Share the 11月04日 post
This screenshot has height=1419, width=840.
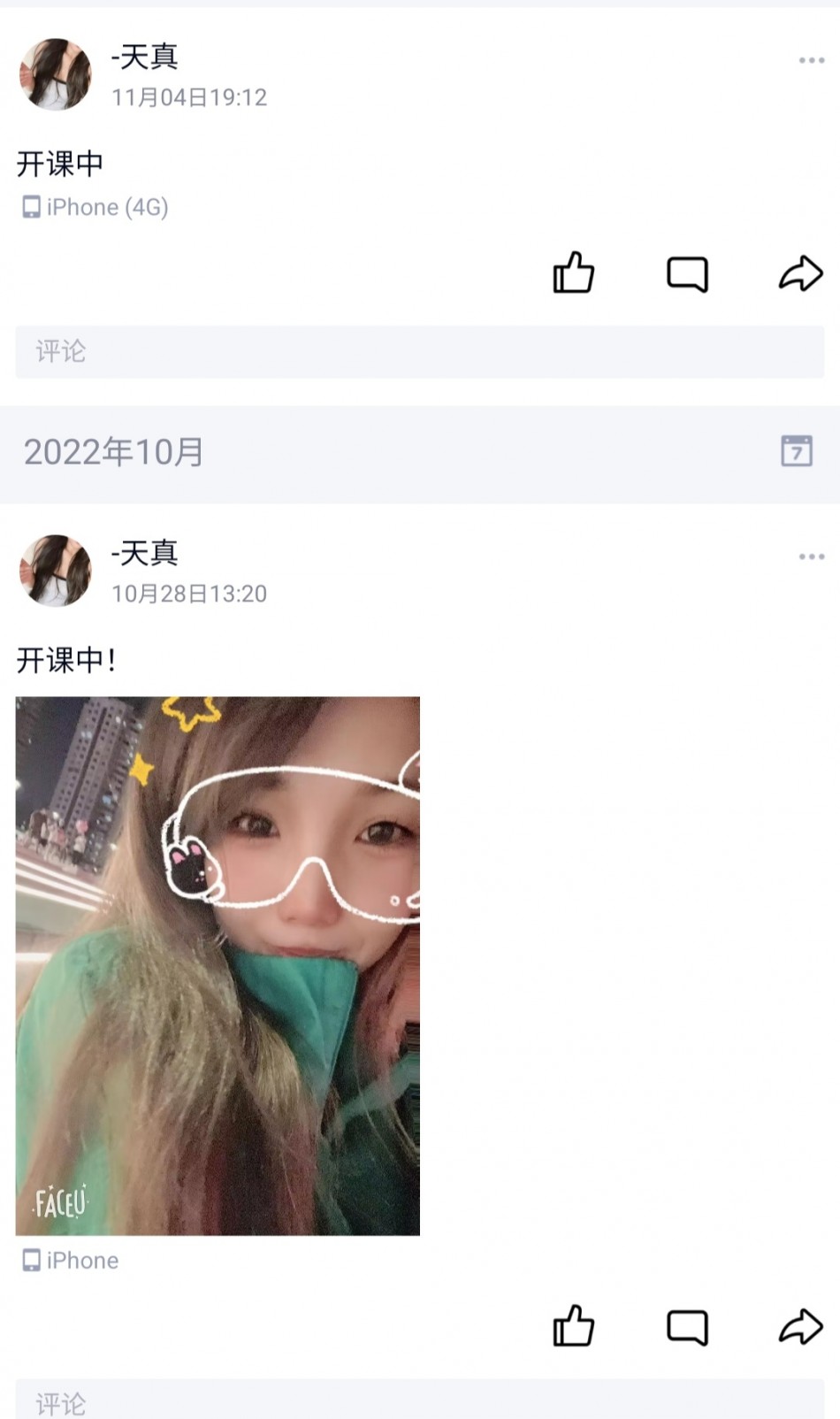800,273
